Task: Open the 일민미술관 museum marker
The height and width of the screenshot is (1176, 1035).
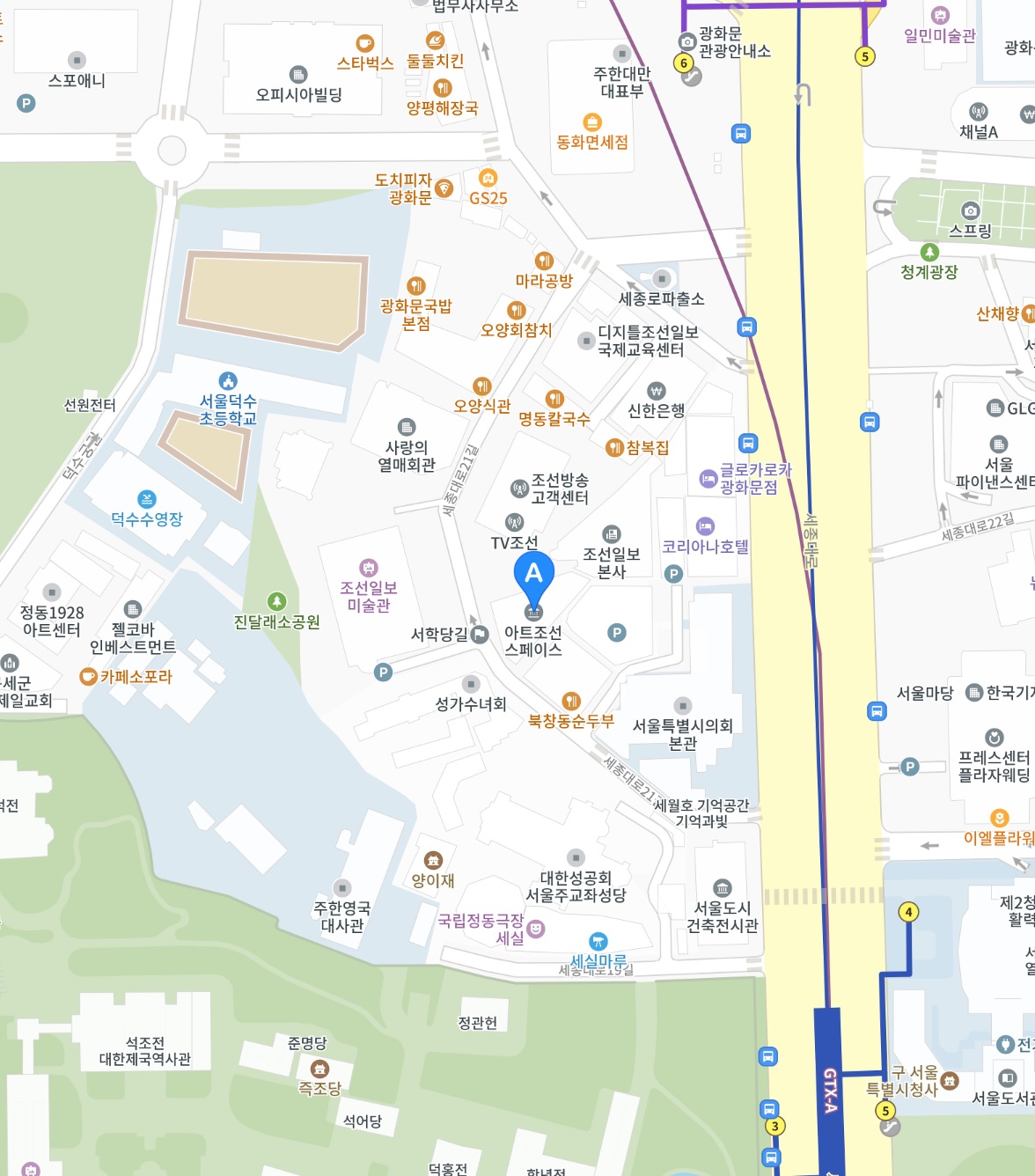Action: tap(940, 15)
